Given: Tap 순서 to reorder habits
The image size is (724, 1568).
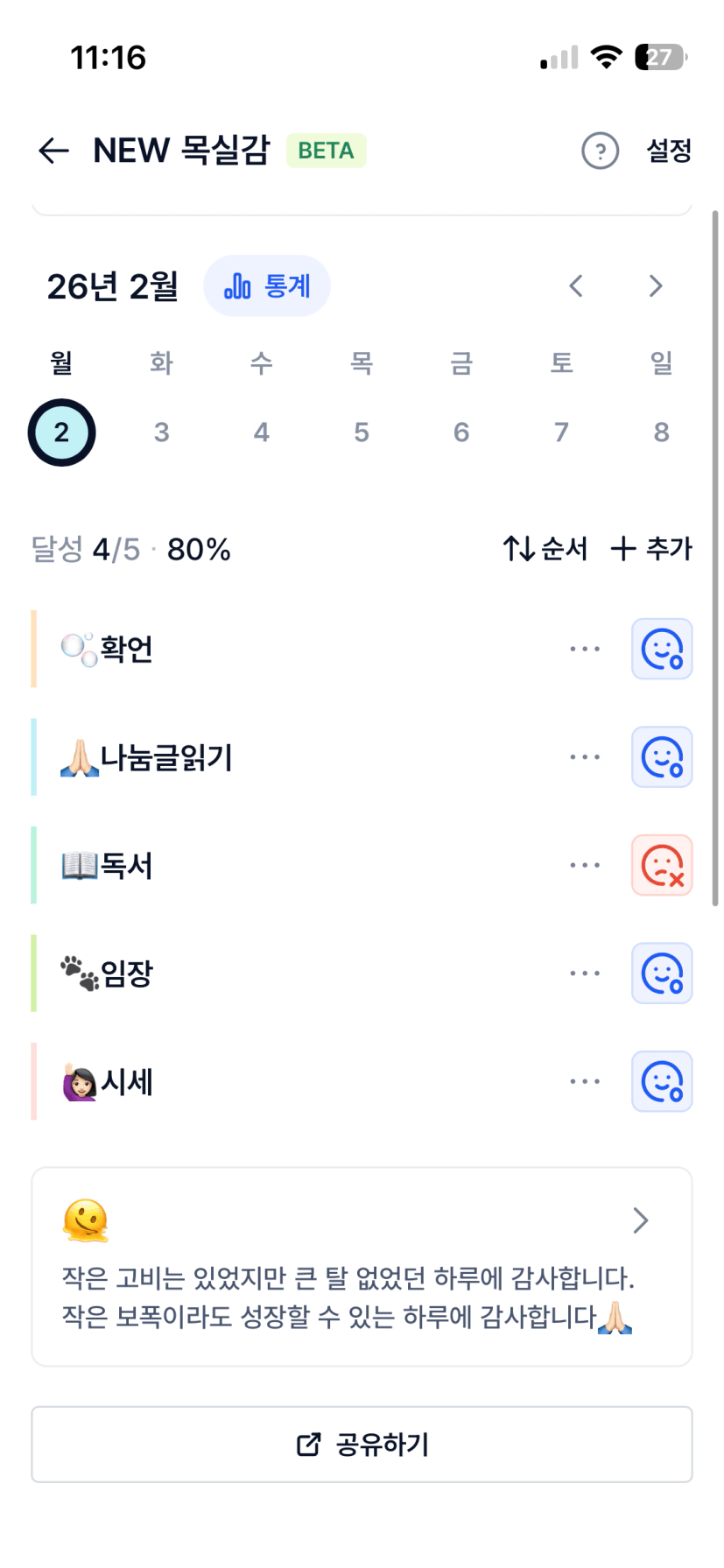Looking at the screenshot, I should click(x=545, y=549).
